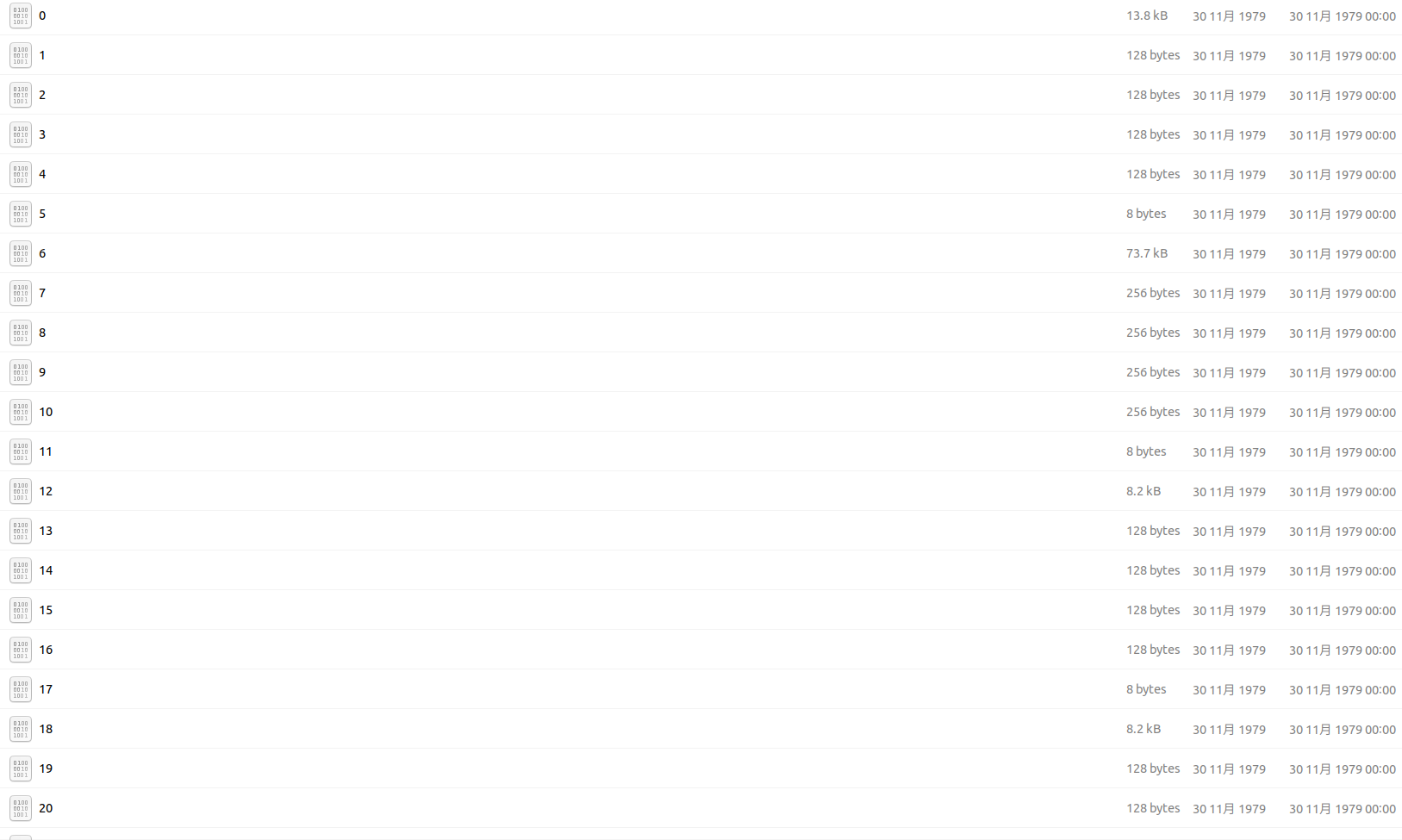1402x840 pixels.
Task: Open the 8.2 kB file named 12
Action: [46, 492]
